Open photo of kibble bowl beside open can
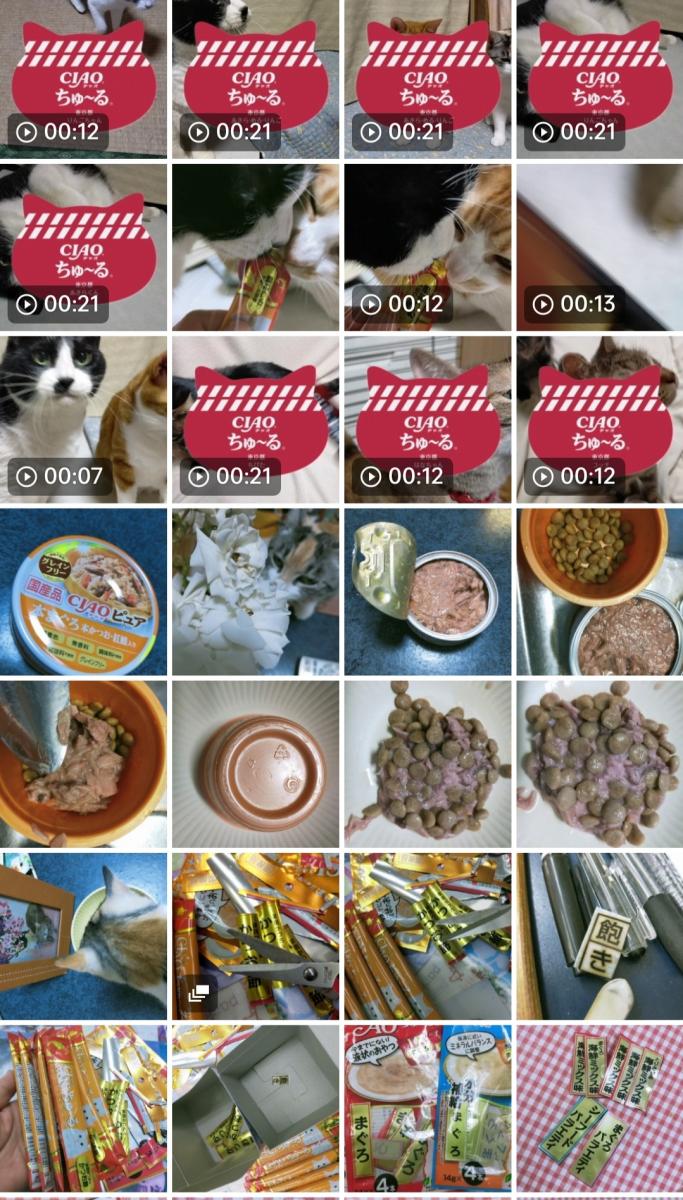The width and height of the screenshot is (683, 1200). (x=599, y=592)
